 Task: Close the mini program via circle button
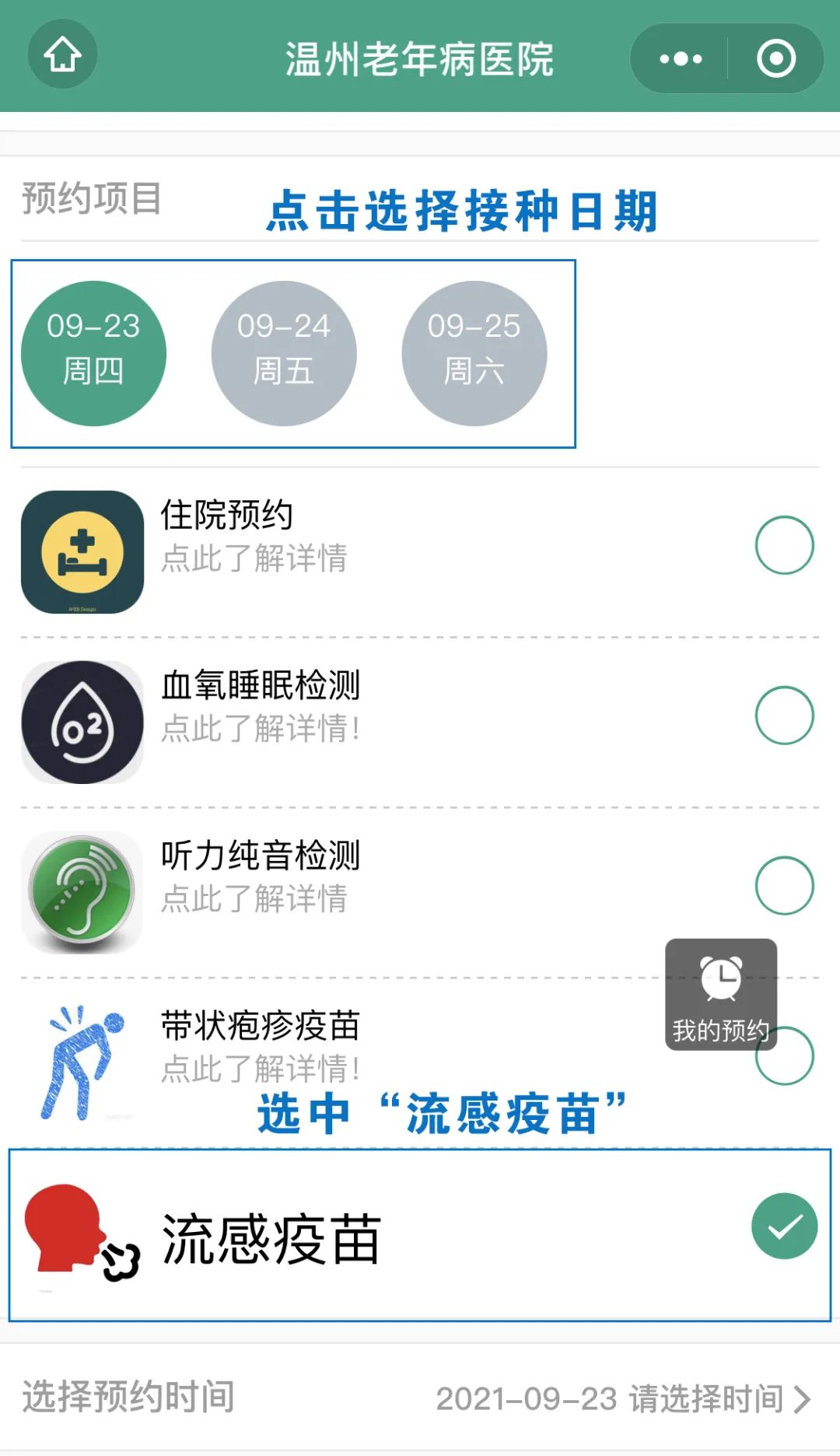[x=775, y=59]
